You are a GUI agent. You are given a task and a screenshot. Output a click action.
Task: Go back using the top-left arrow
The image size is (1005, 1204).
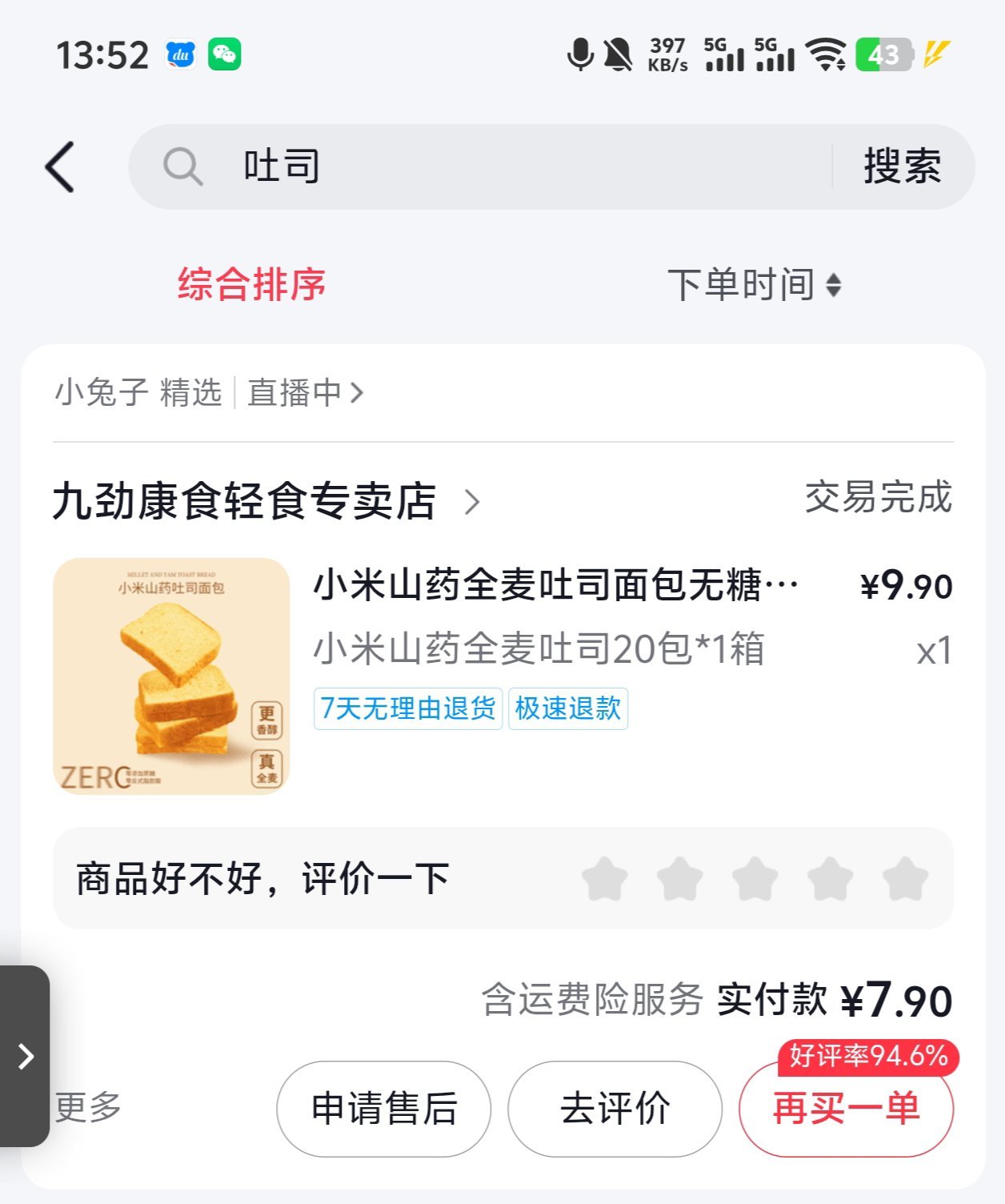click(x=61, y=167)
